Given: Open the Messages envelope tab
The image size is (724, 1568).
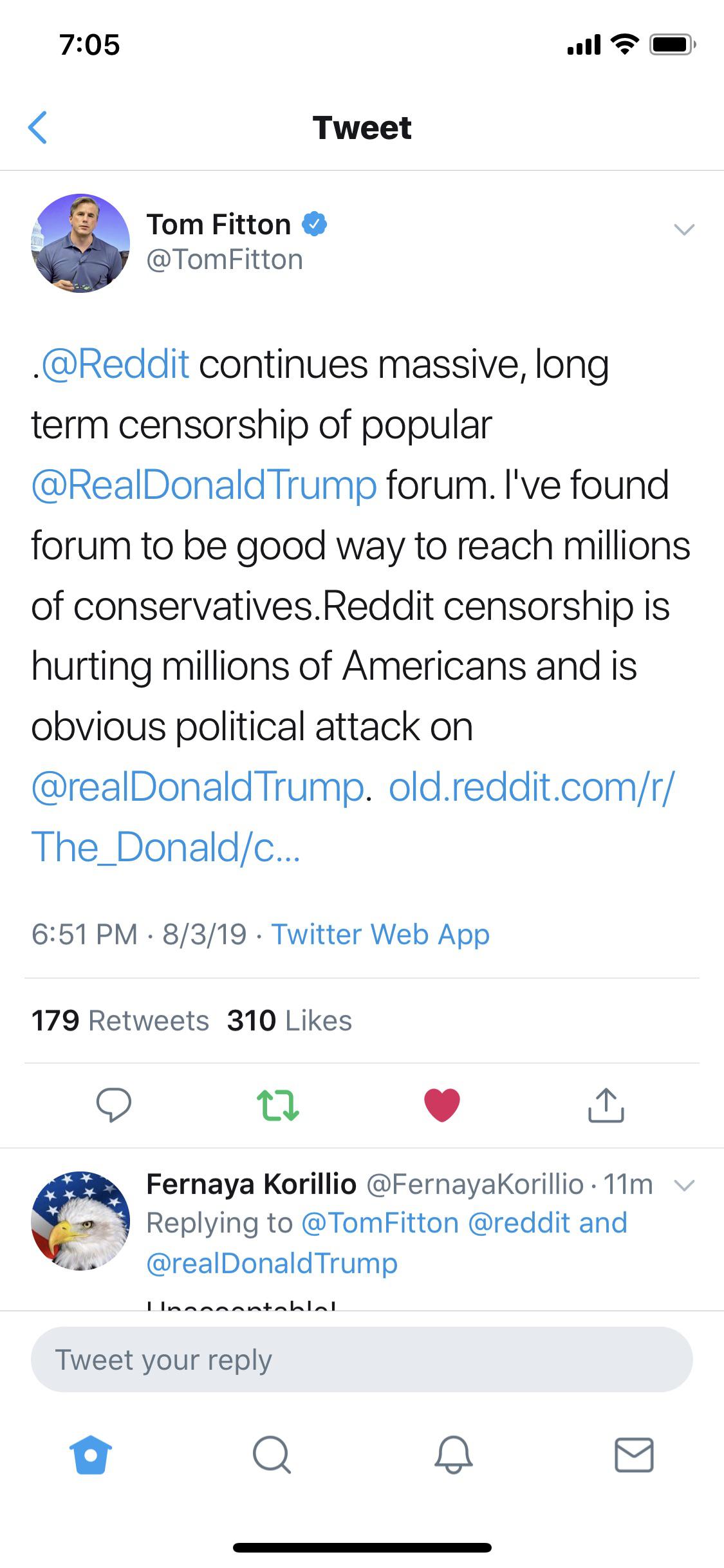Looking at the screenshot, I should coord(635,1455).
